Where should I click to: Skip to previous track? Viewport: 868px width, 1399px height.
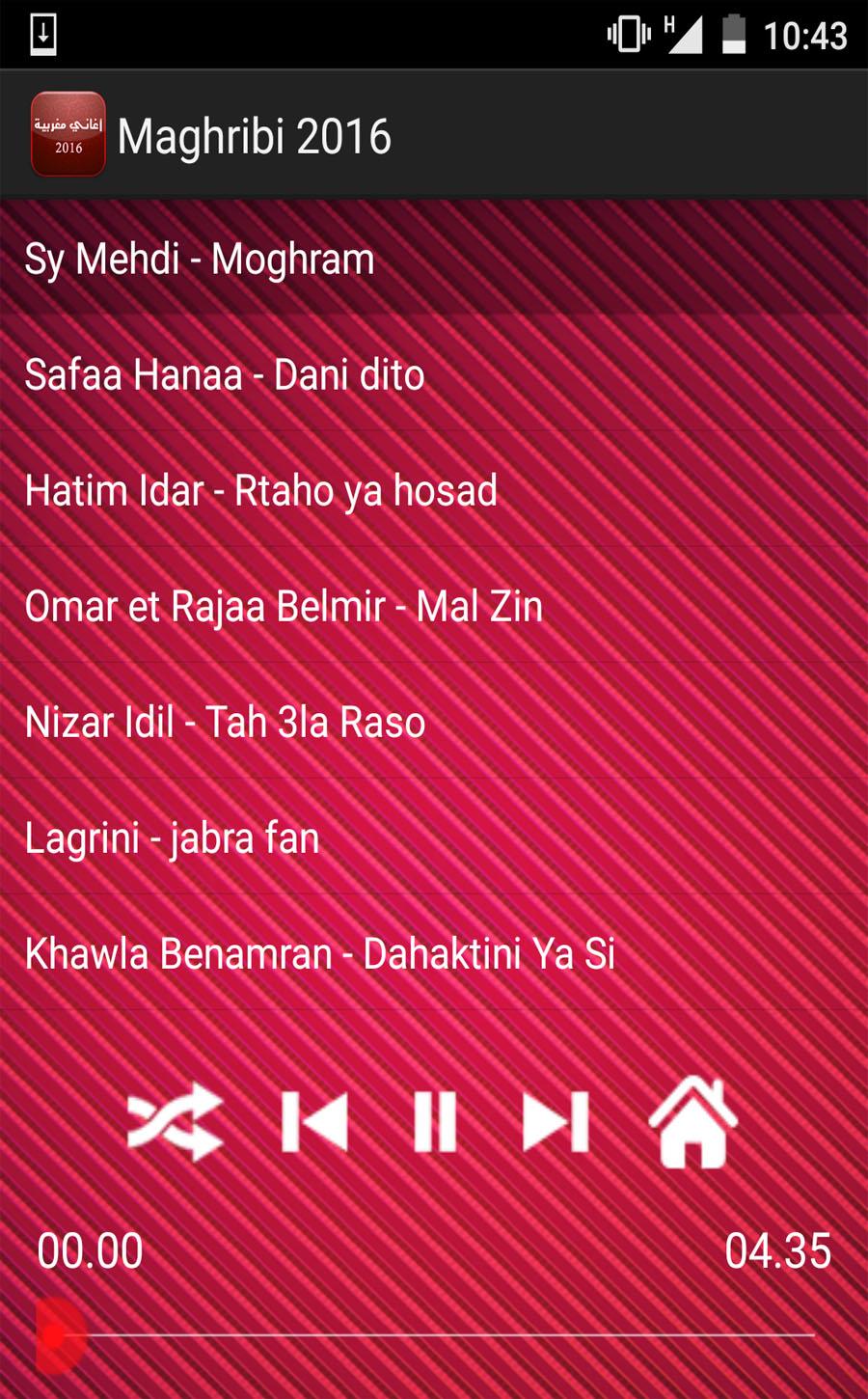coord(313,1121)
